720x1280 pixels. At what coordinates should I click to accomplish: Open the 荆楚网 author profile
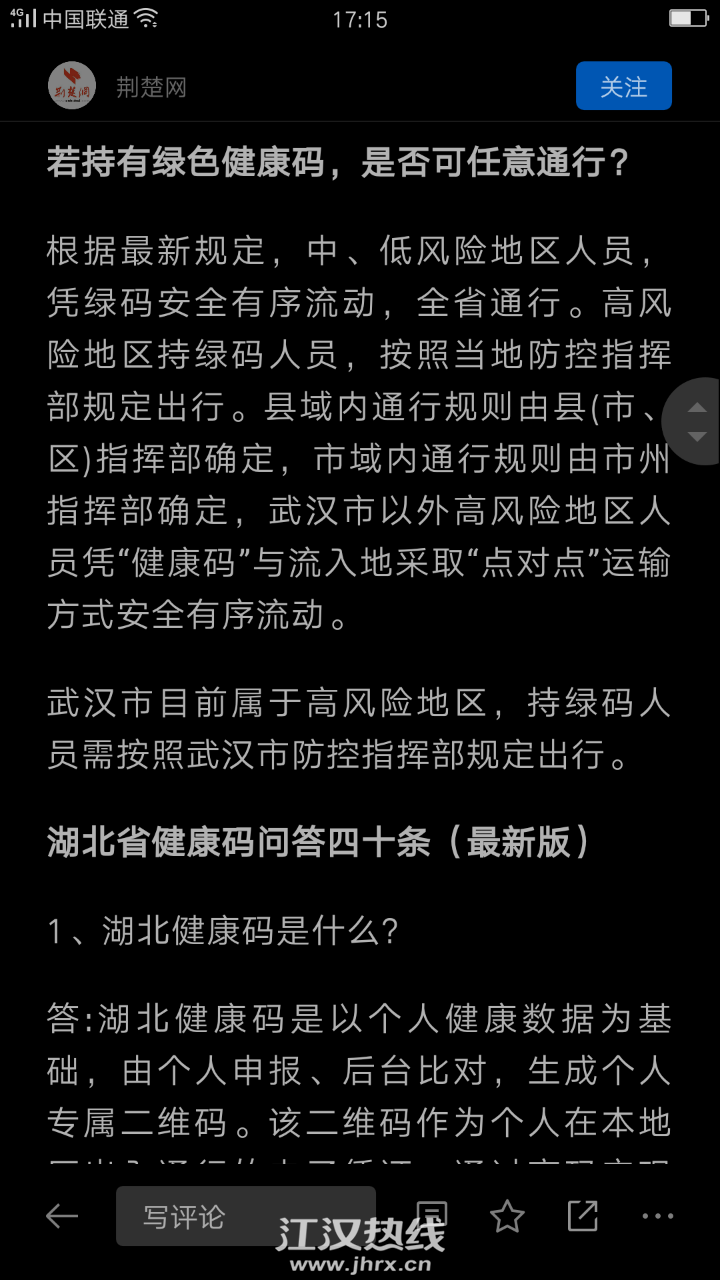151,87
